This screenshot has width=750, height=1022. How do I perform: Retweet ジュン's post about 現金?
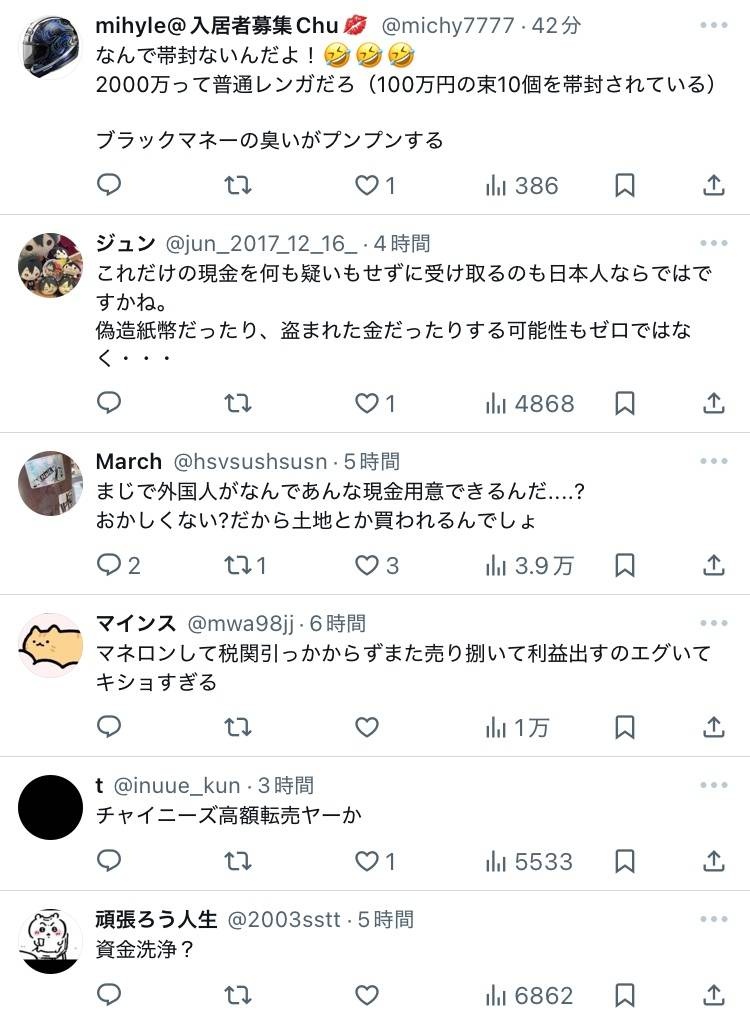click(238, 403)
